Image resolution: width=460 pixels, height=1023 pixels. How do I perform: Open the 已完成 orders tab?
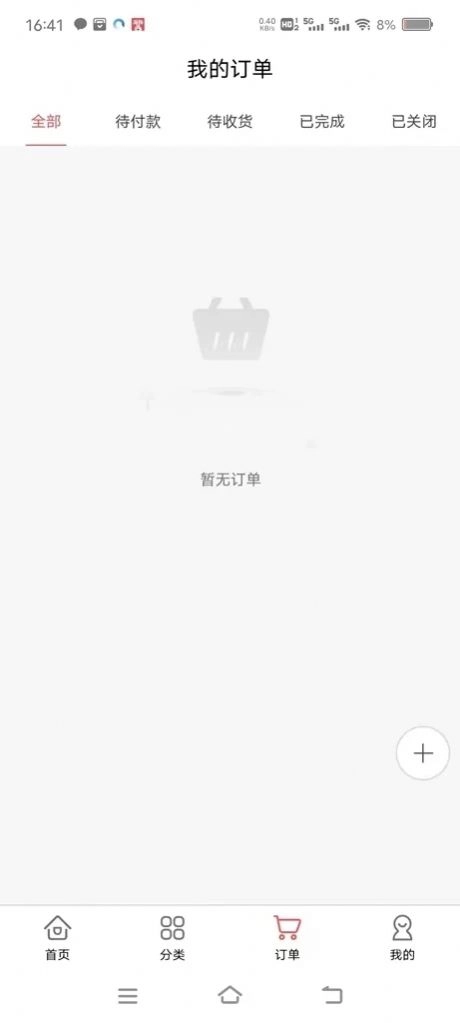tap(322, 121)
